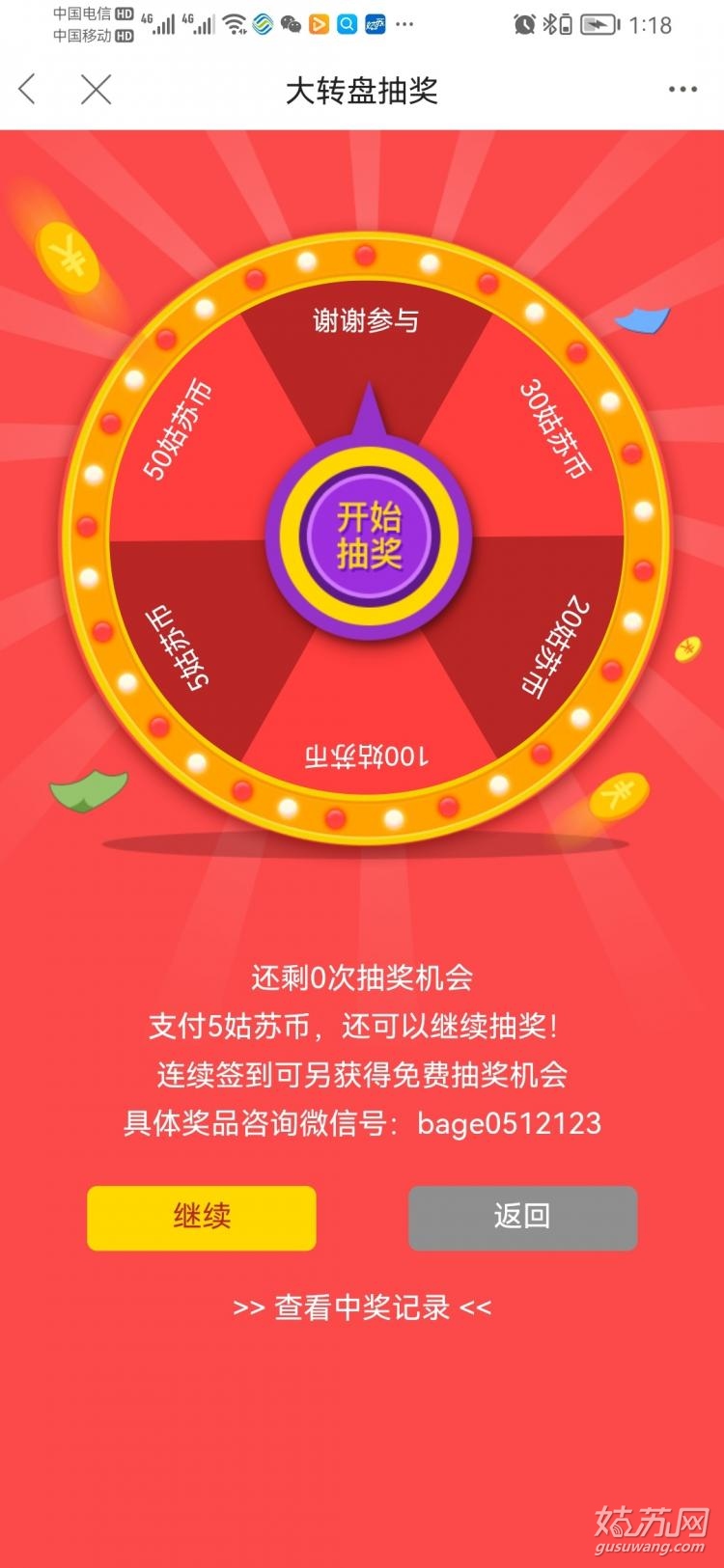Close the lottery page with X
The height and width of the screenshot is (1568, 724).
click(x=96, y=90)
